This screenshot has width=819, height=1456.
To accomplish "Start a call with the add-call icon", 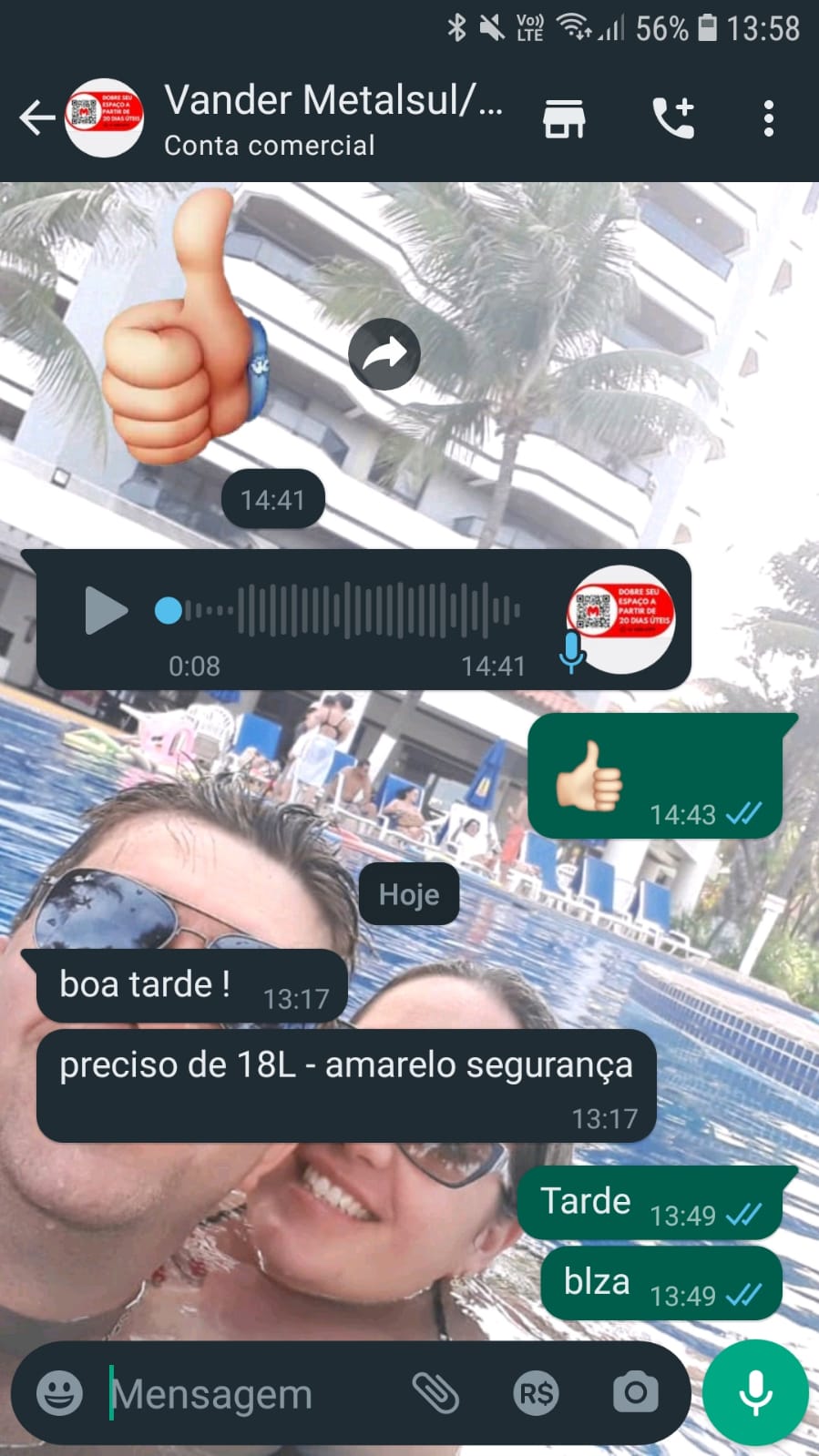I will [x=674, y=118].
